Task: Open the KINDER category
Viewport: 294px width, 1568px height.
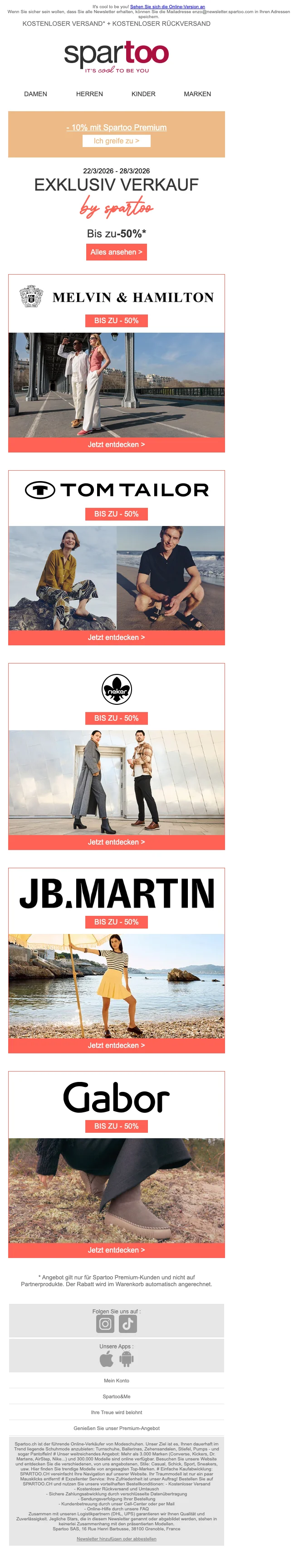Action: 143,94
